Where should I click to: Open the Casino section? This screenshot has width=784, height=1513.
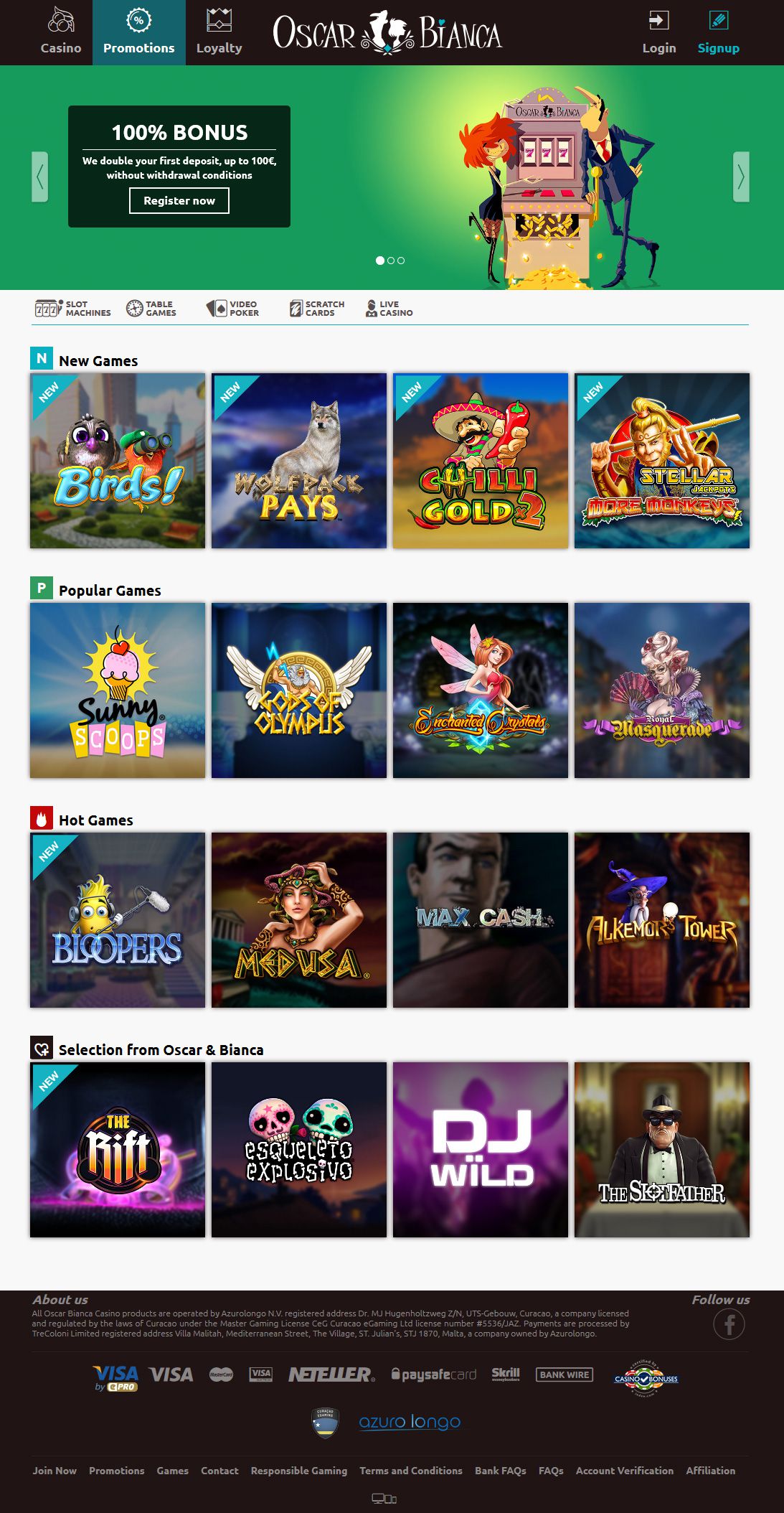coord(60,33)
